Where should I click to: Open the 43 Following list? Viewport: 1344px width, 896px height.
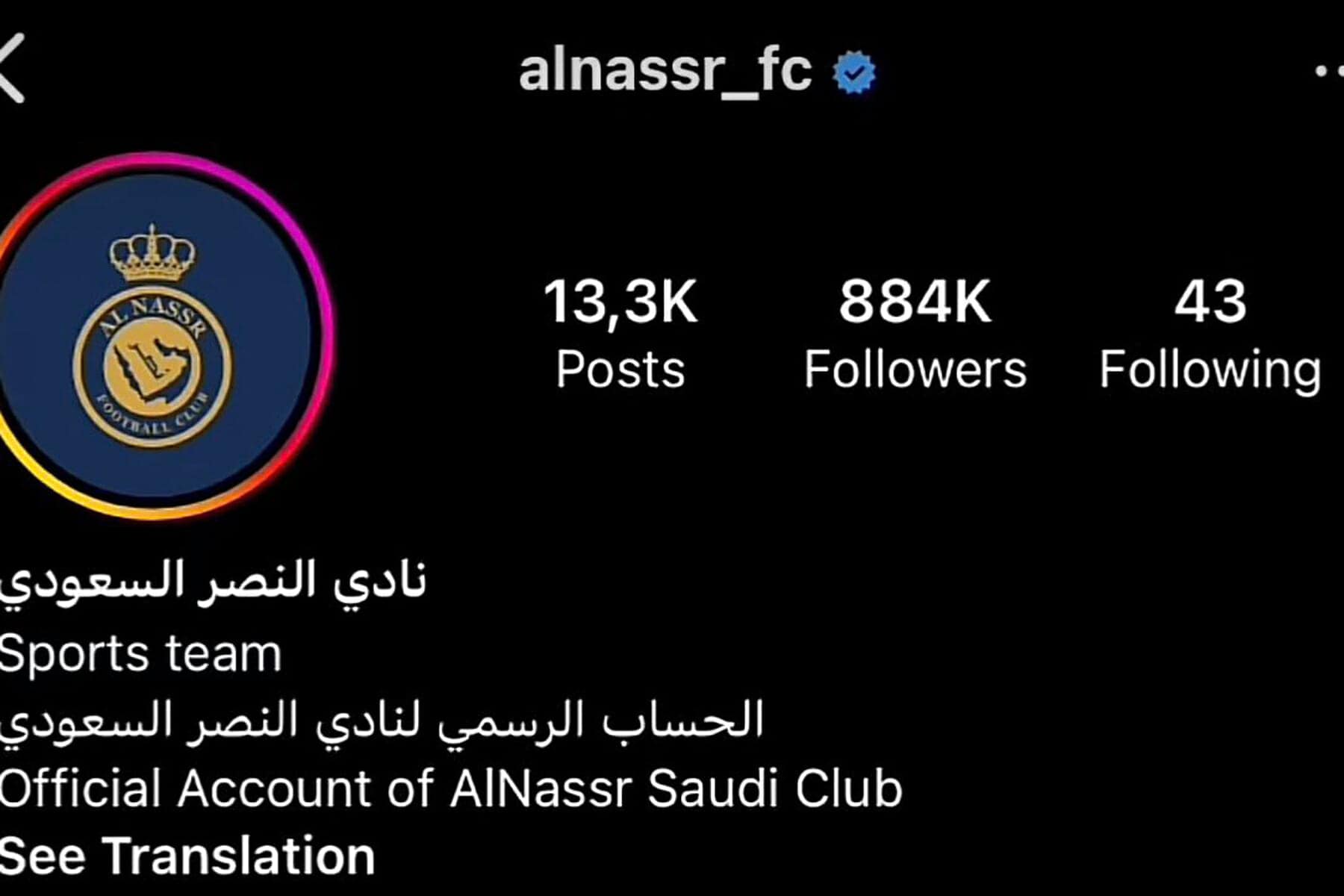(x=1210, y=334)
